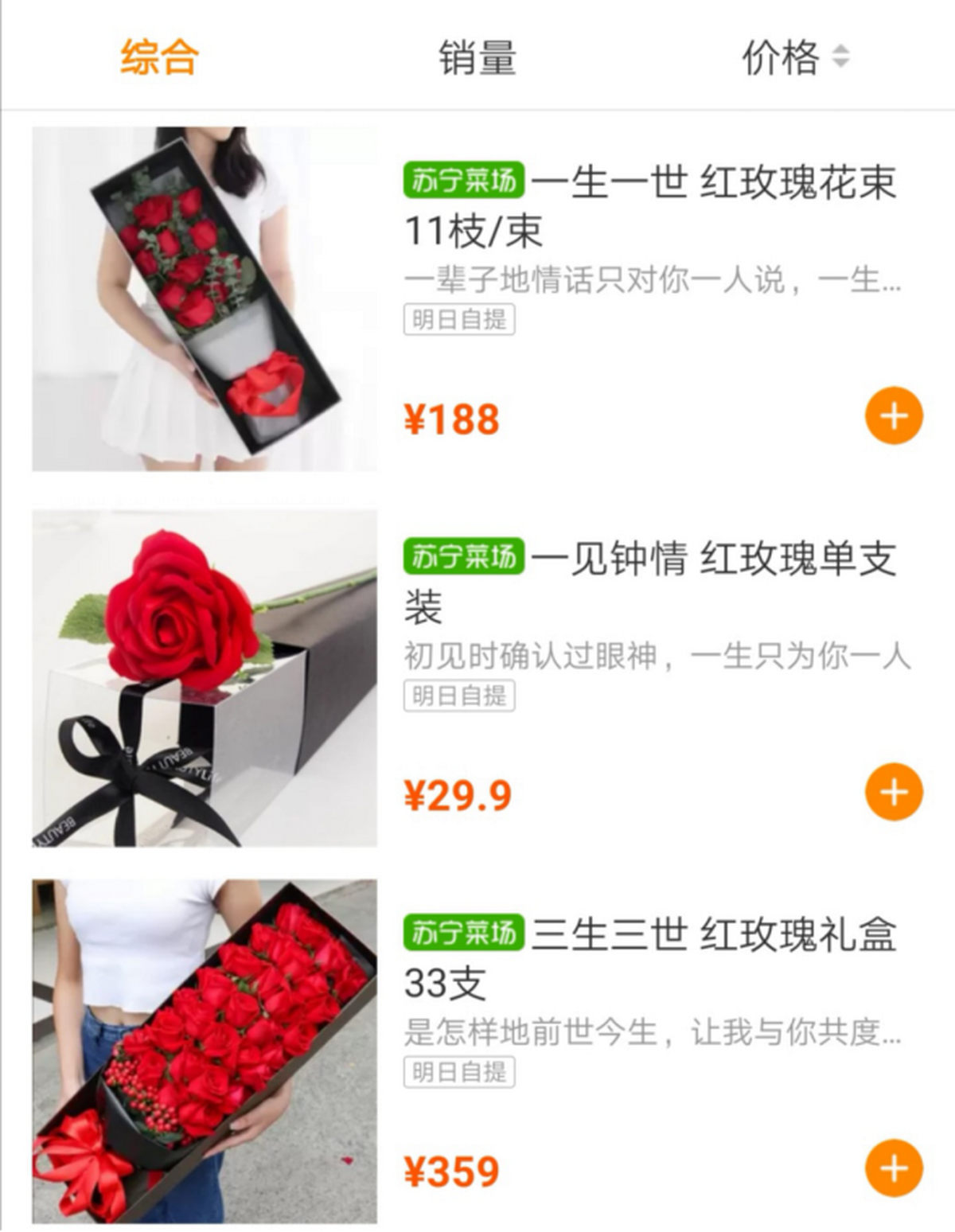View details of 一生一世 红玫瑰花束 11枝/束
Screen dimensions: 955x1232
point(649,207)
